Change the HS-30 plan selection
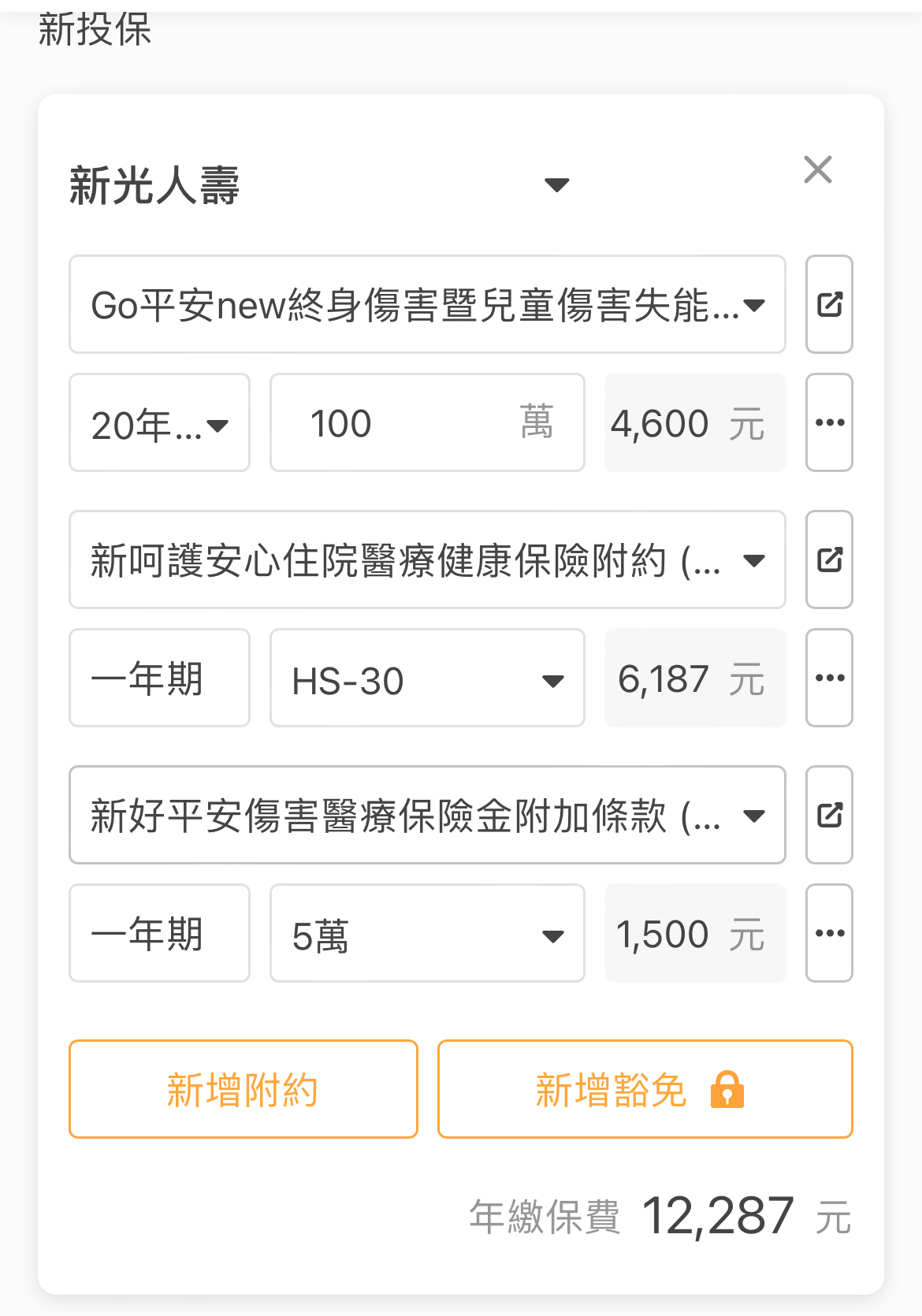The image size is (922, 1316). (427, 678)
